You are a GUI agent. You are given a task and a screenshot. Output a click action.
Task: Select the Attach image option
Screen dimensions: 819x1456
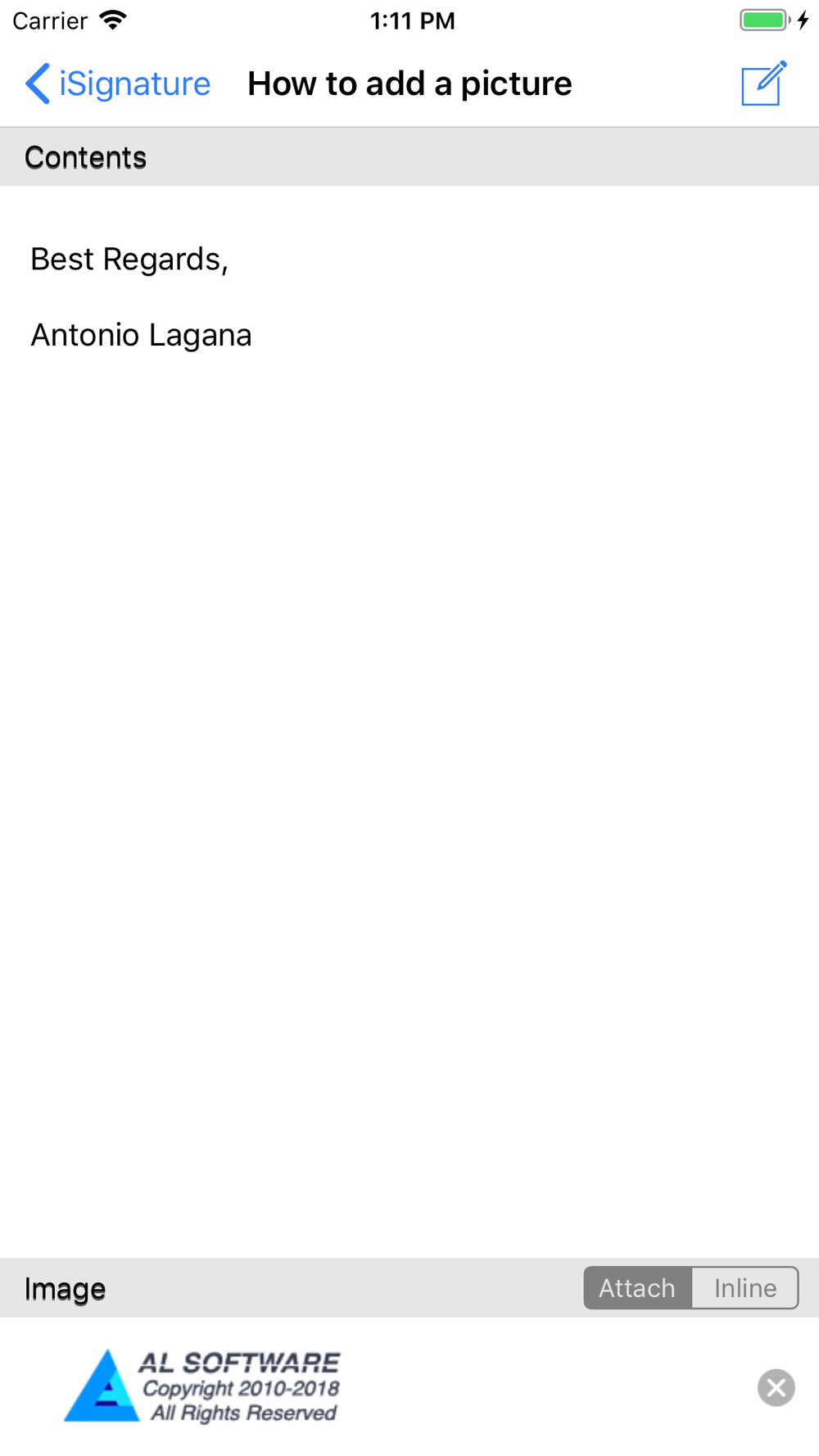coord(638,1288)
